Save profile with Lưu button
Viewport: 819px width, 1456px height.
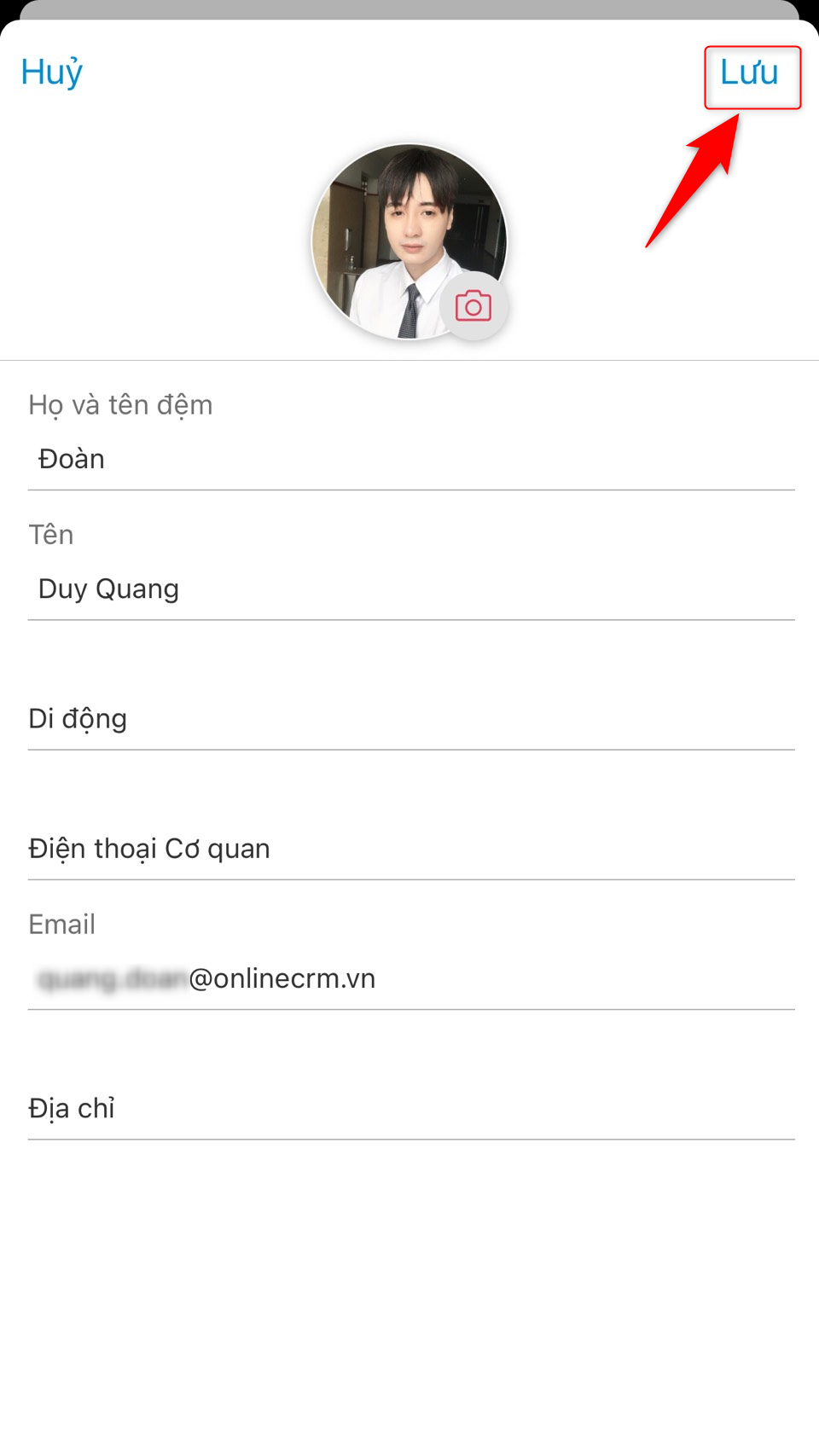click(749, 73)
